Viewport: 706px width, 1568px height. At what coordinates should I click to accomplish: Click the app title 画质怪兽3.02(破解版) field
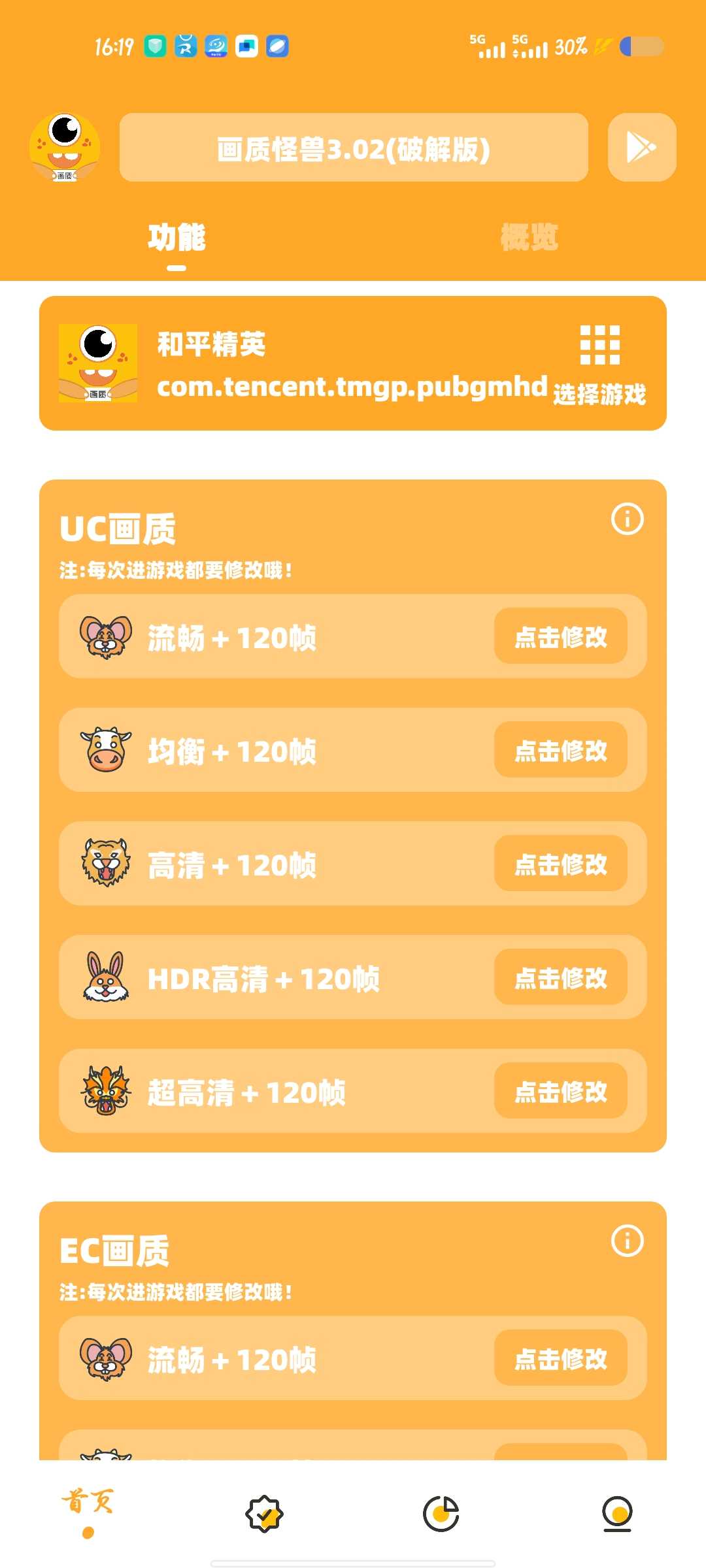pyautogui.click(x=353, y=148)
